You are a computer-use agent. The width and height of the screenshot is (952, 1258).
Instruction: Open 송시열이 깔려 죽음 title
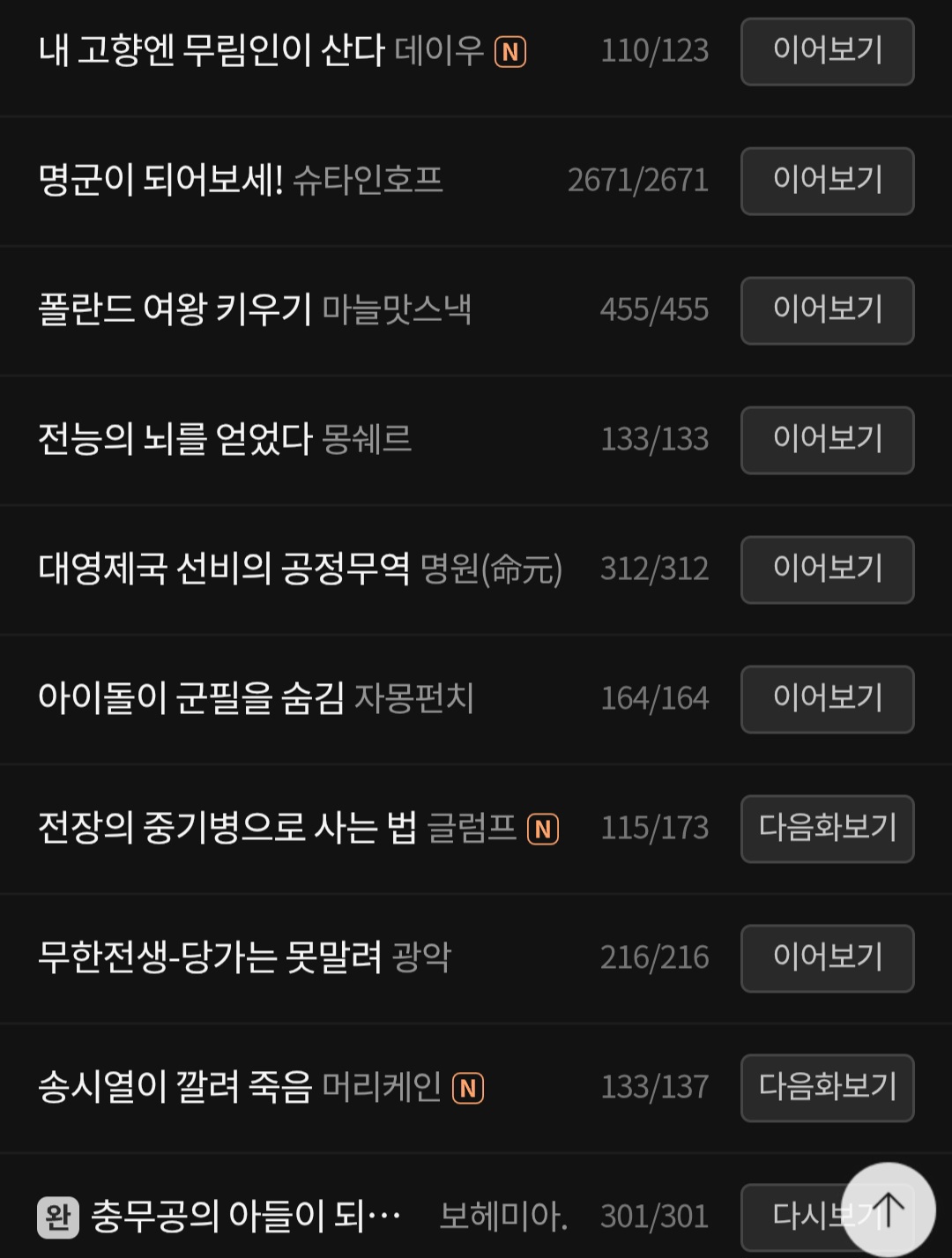(175, 1088)
